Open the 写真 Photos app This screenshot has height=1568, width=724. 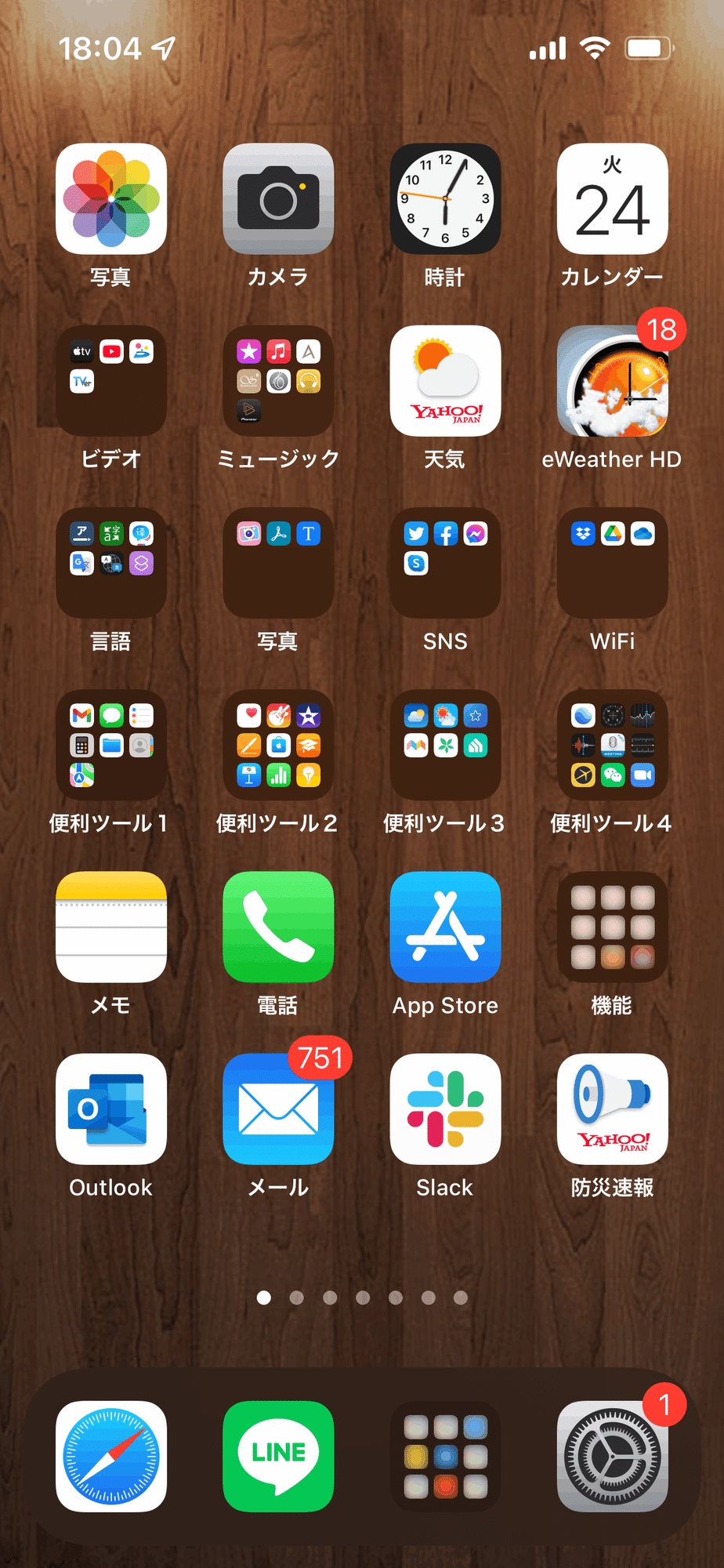110,198
